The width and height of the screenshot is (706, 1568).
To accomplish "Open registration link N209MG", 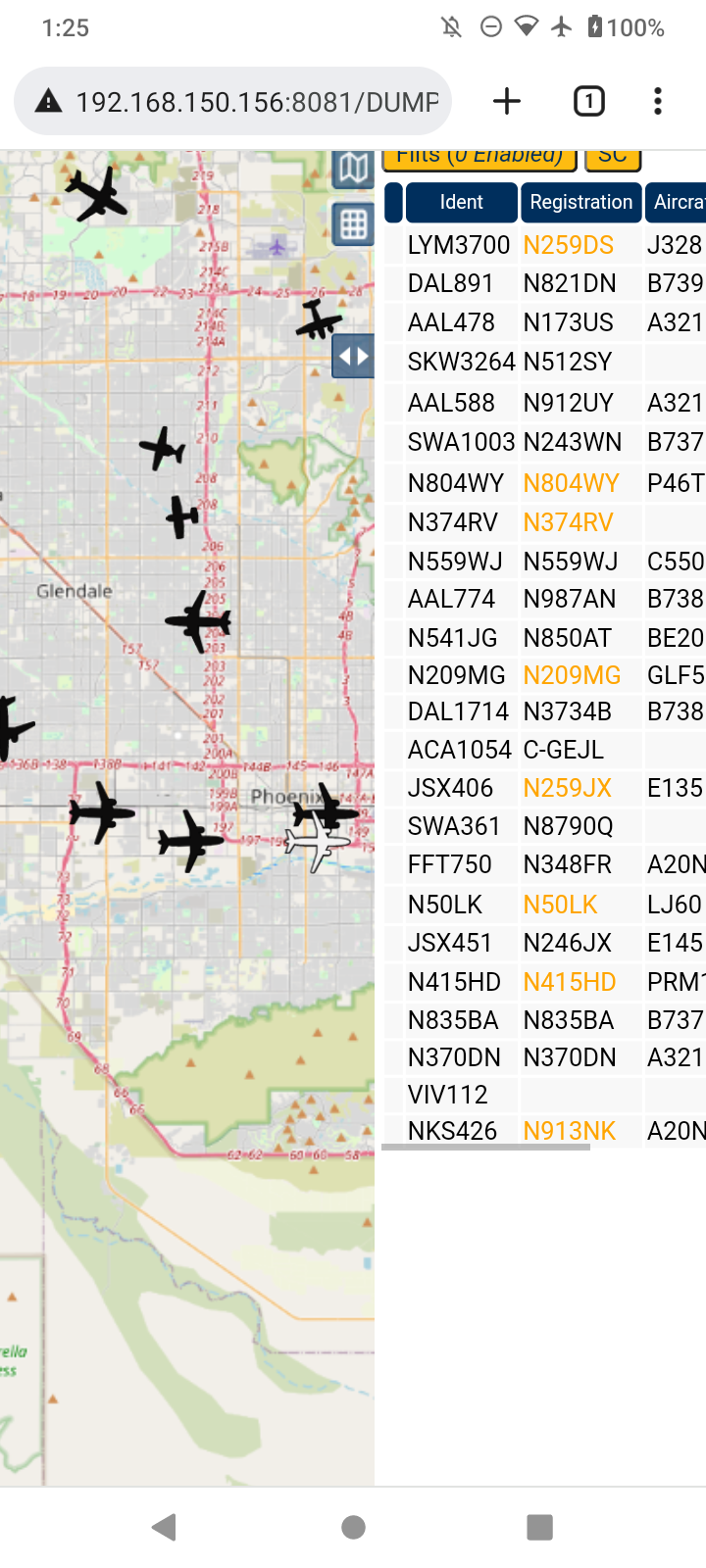I will point(573,675).
